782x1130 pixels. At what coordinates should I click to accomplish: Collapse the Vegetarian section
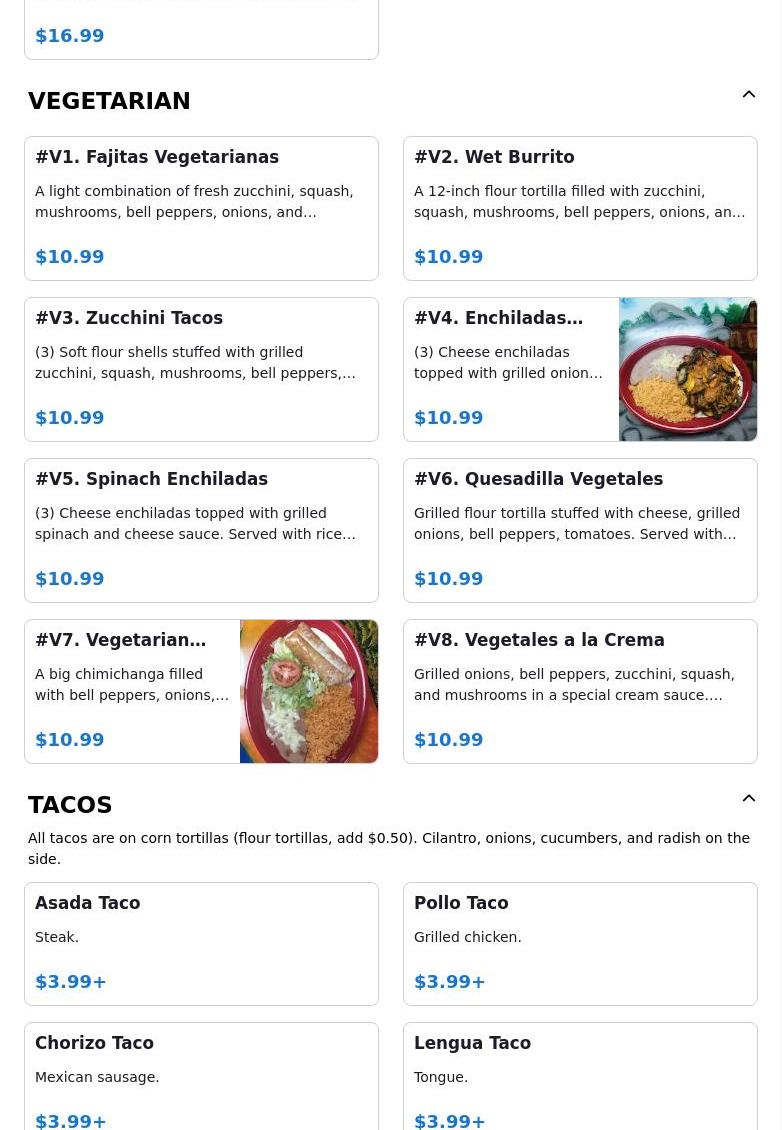coord(748,95)
